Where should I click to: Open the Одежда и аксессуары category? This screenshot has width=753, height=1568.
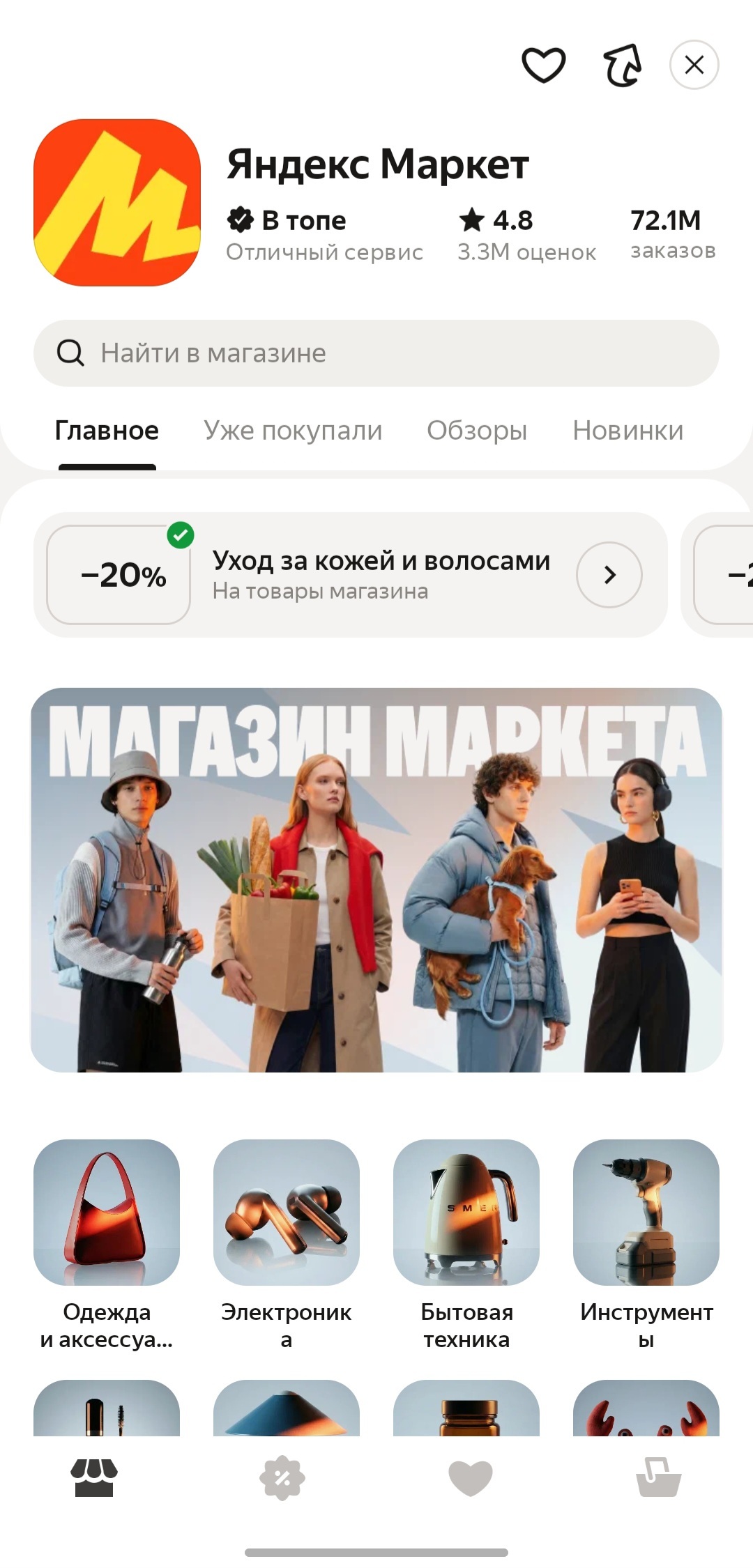(107, 1244)
